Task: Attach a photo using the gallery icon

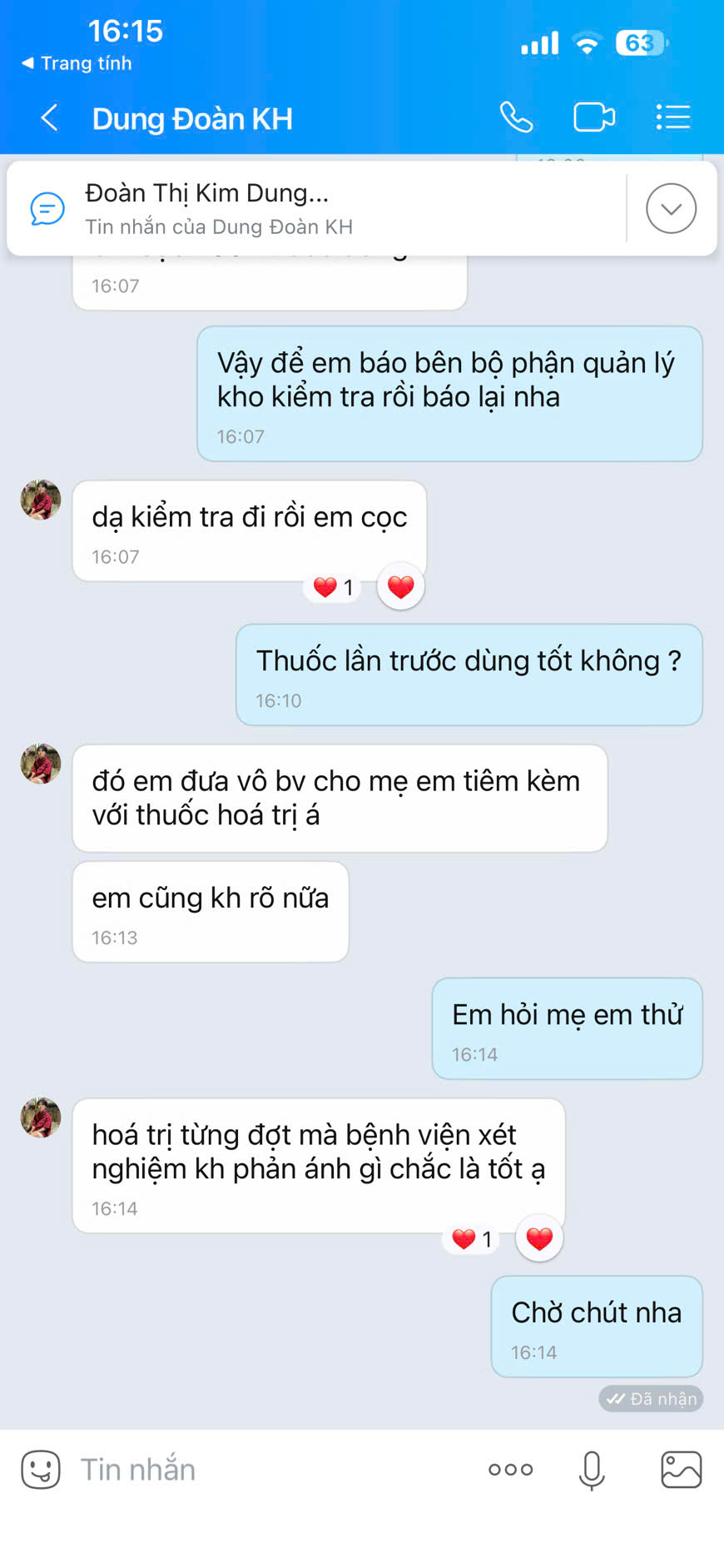Action: tap(680, 1470)
